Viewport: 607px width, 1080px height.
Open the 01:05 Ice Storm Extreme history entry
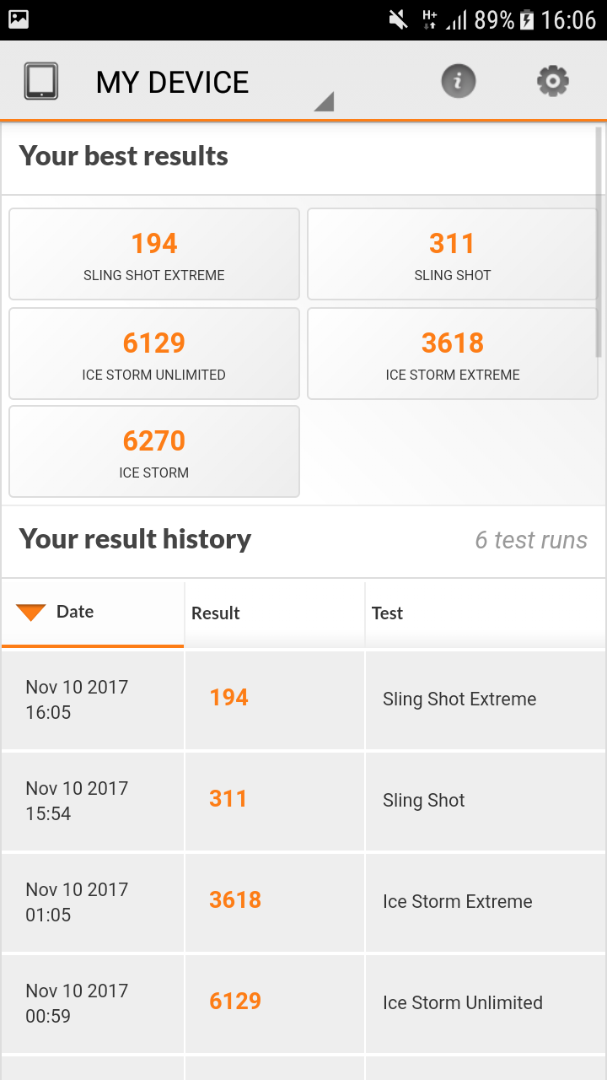[x=303, y=902]
